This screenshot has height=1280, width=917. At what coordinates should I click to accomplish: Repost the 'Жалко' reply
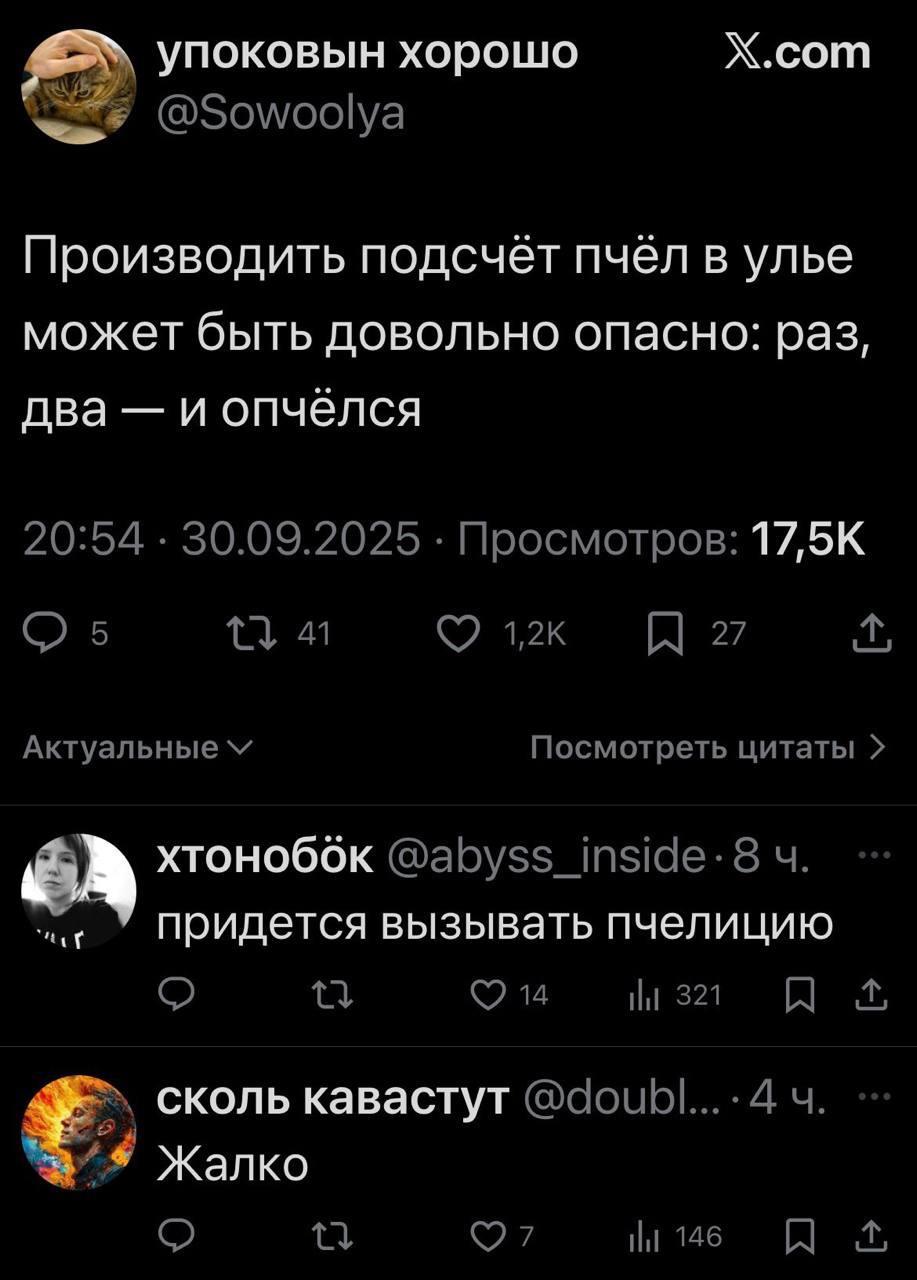point(325,1238)
